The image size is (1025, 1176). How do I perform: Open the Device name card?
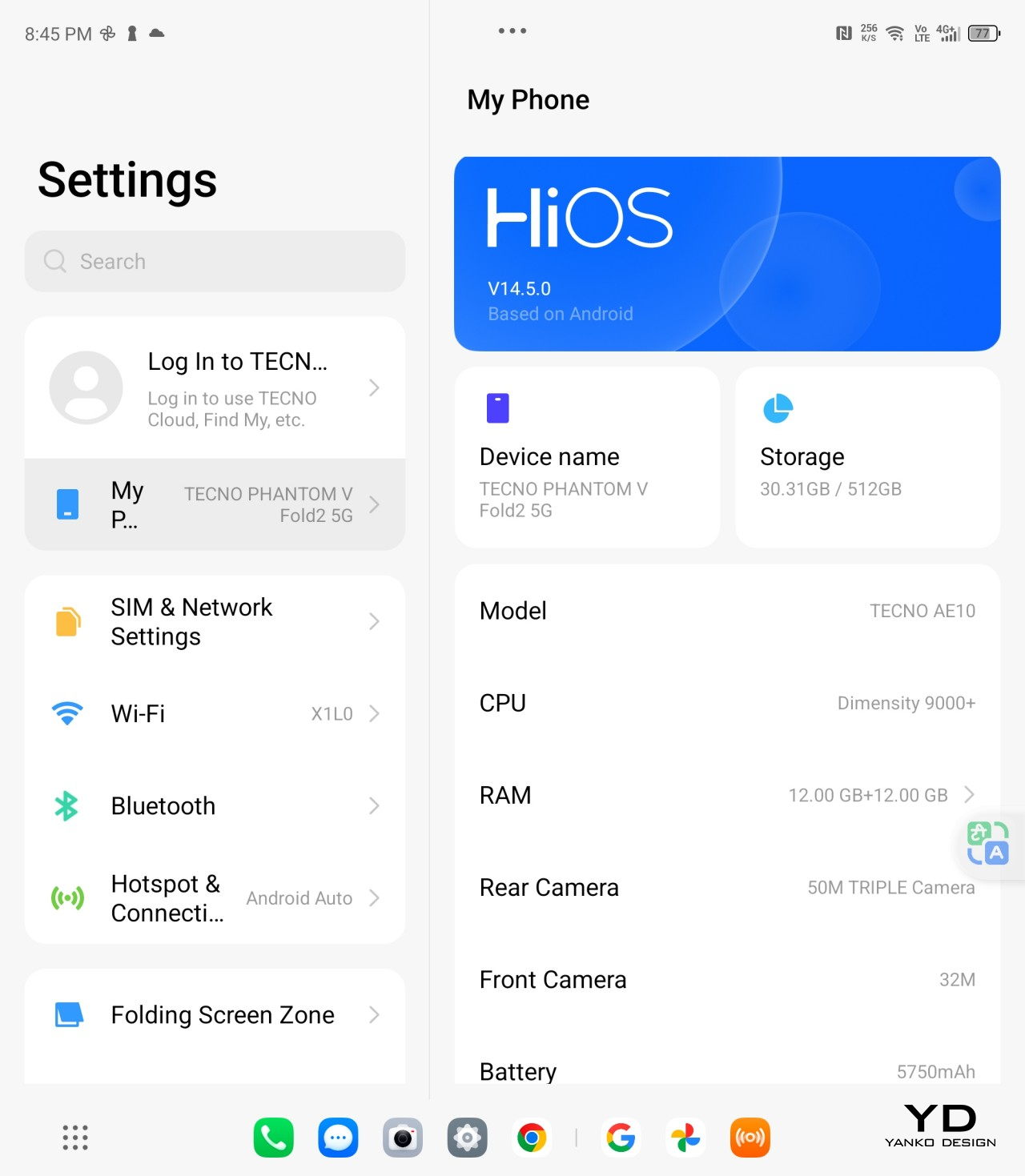point(587,458)
